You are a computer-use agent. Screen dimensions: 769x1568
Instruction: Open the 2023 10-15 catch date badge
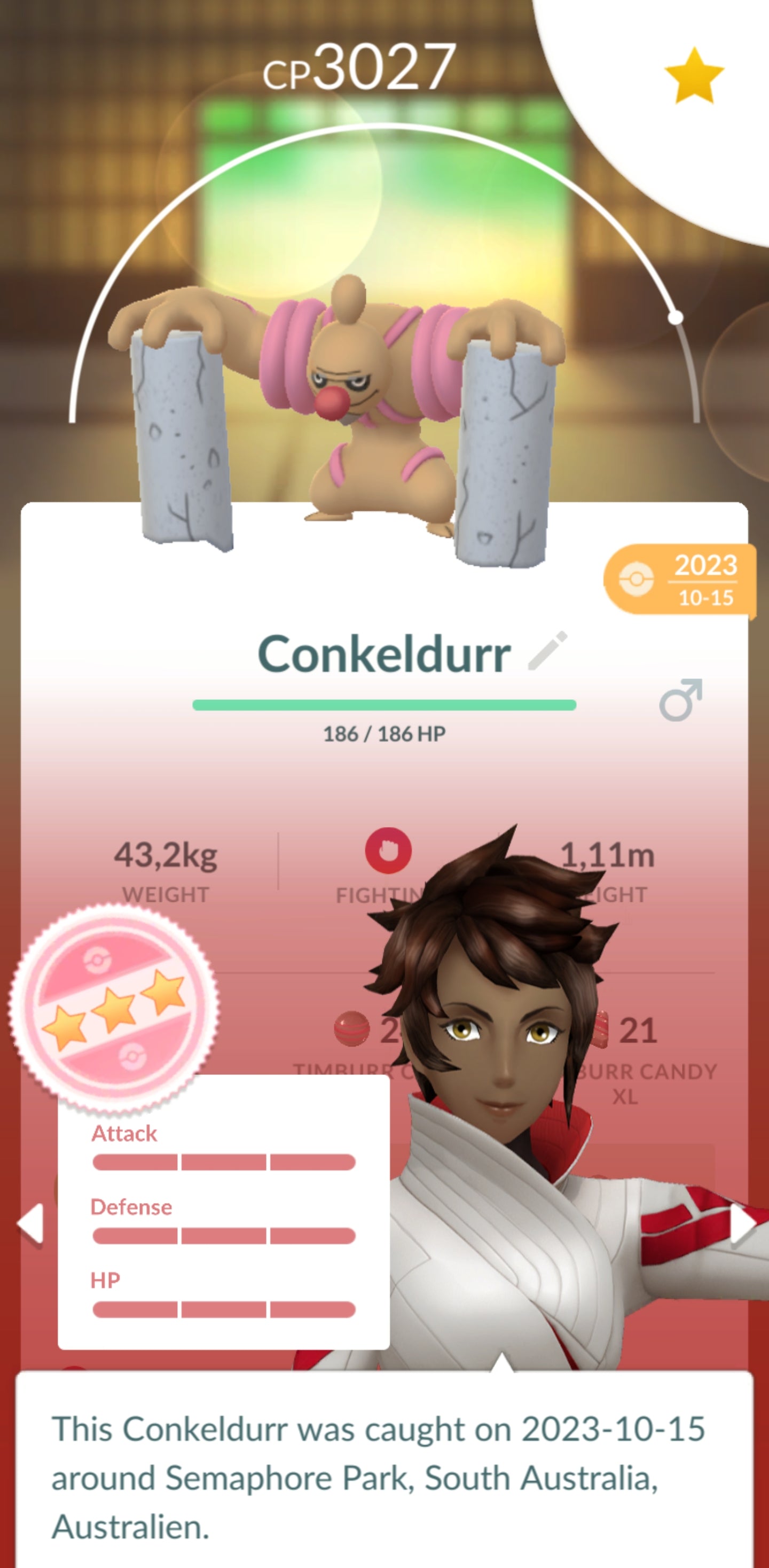click(x=680, y=580)
